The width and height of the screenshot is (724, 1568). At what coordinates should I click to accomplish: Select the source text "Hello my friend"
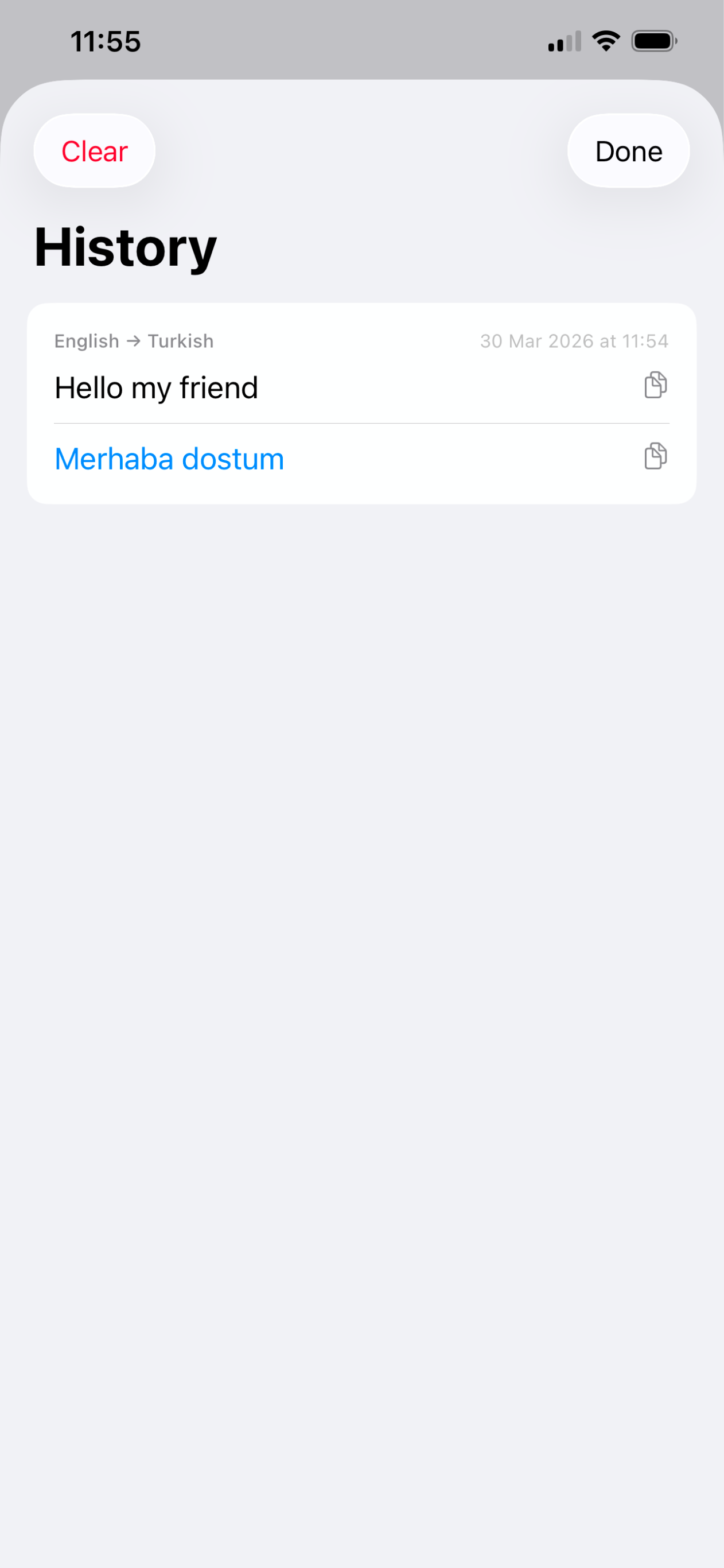tap(157, 387)
